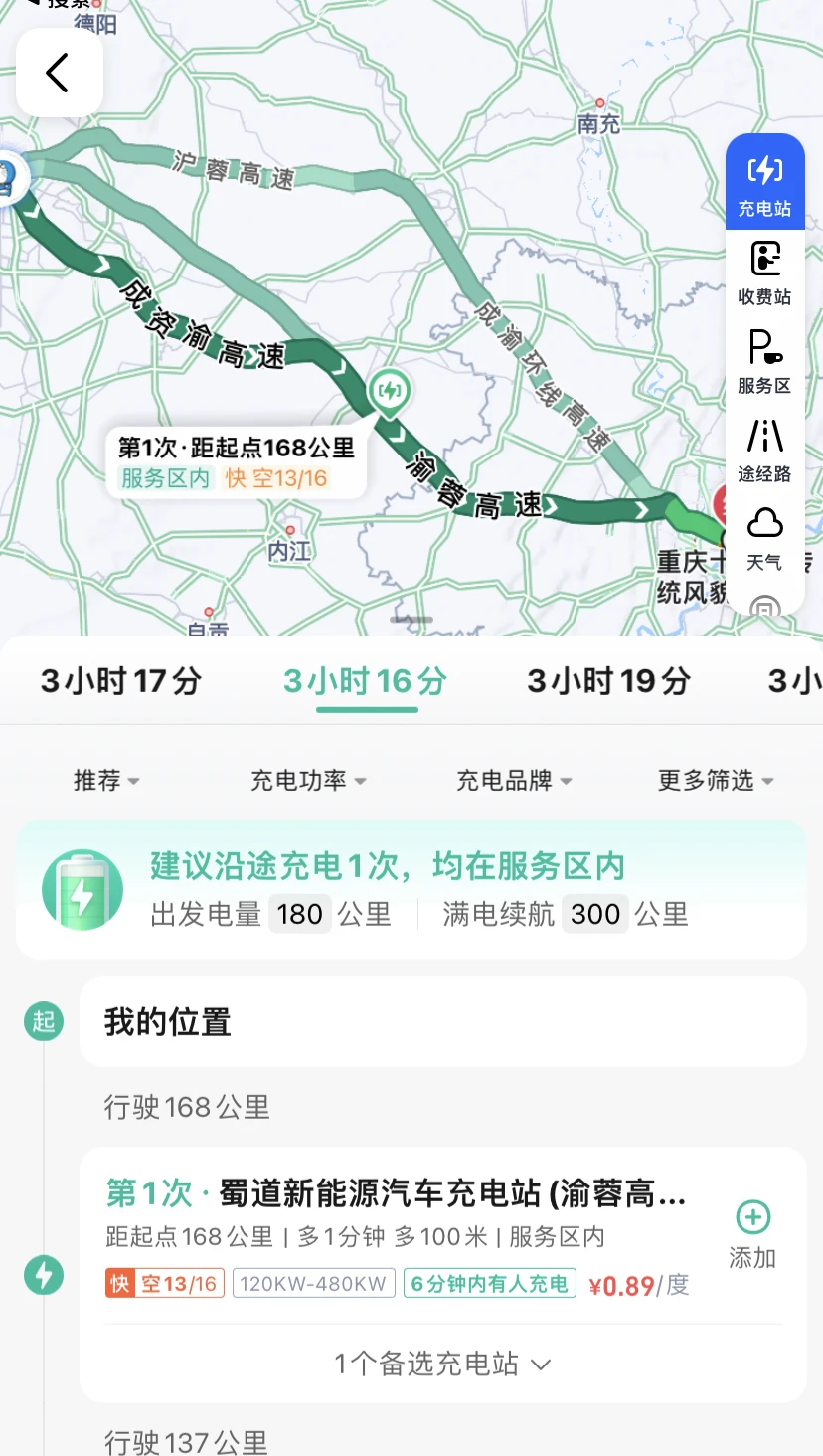The height and width of the screenshot is (1456, 823).
Task: Open the 推荐 sorting dropdown
Action: pyautogui.click(x=106, y=781)
